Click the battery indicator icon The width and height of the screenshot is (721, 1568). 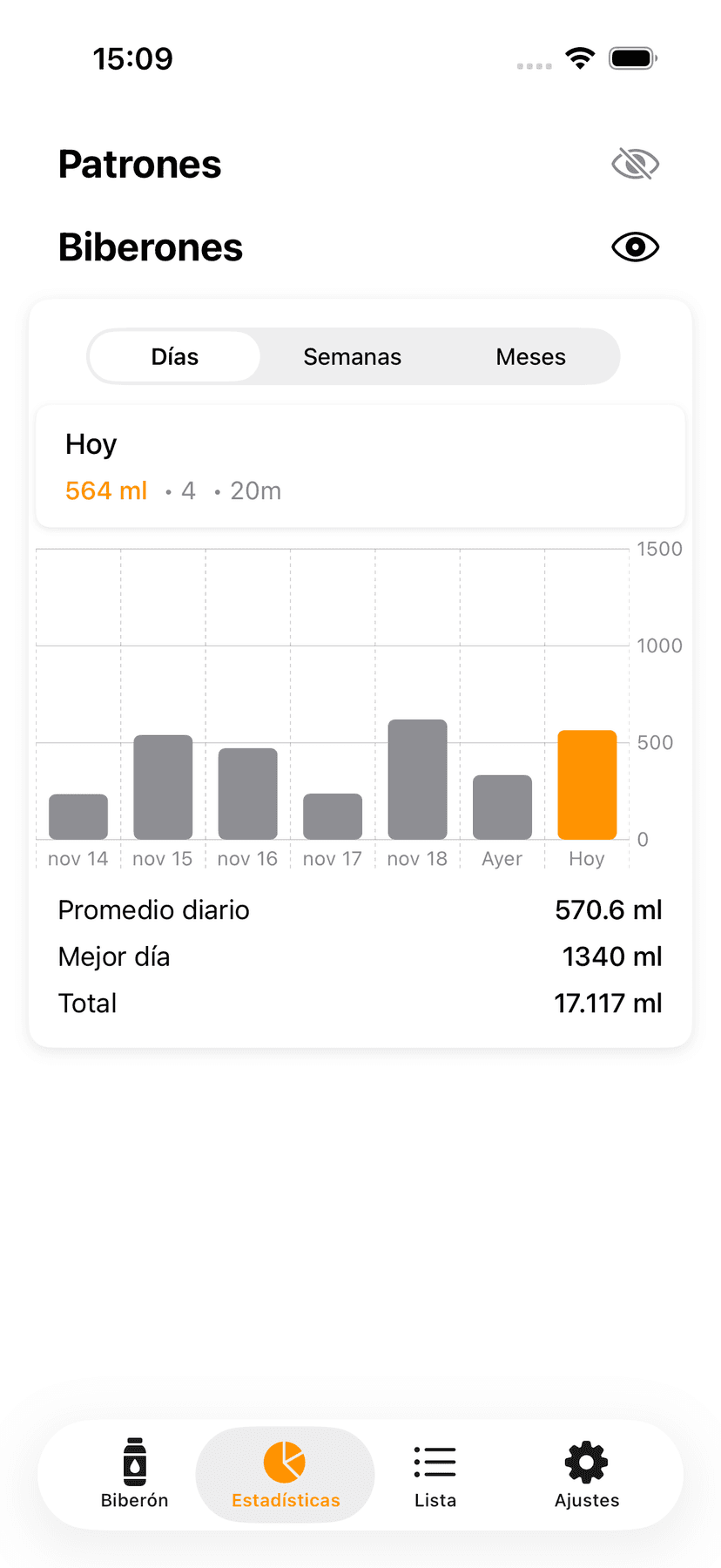(633, 57)
